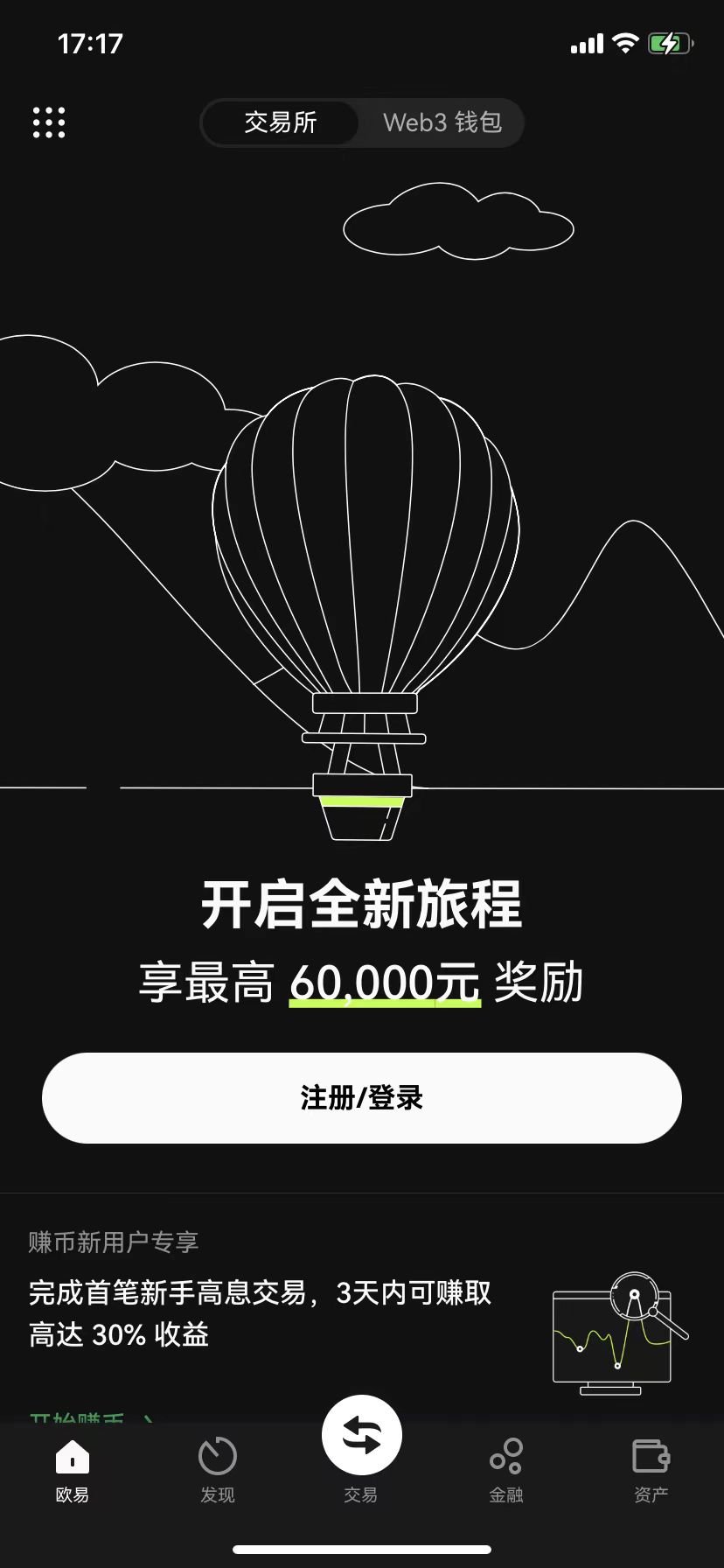Tap the 注册/登录 button
724x1568 pixels.
362,1097
